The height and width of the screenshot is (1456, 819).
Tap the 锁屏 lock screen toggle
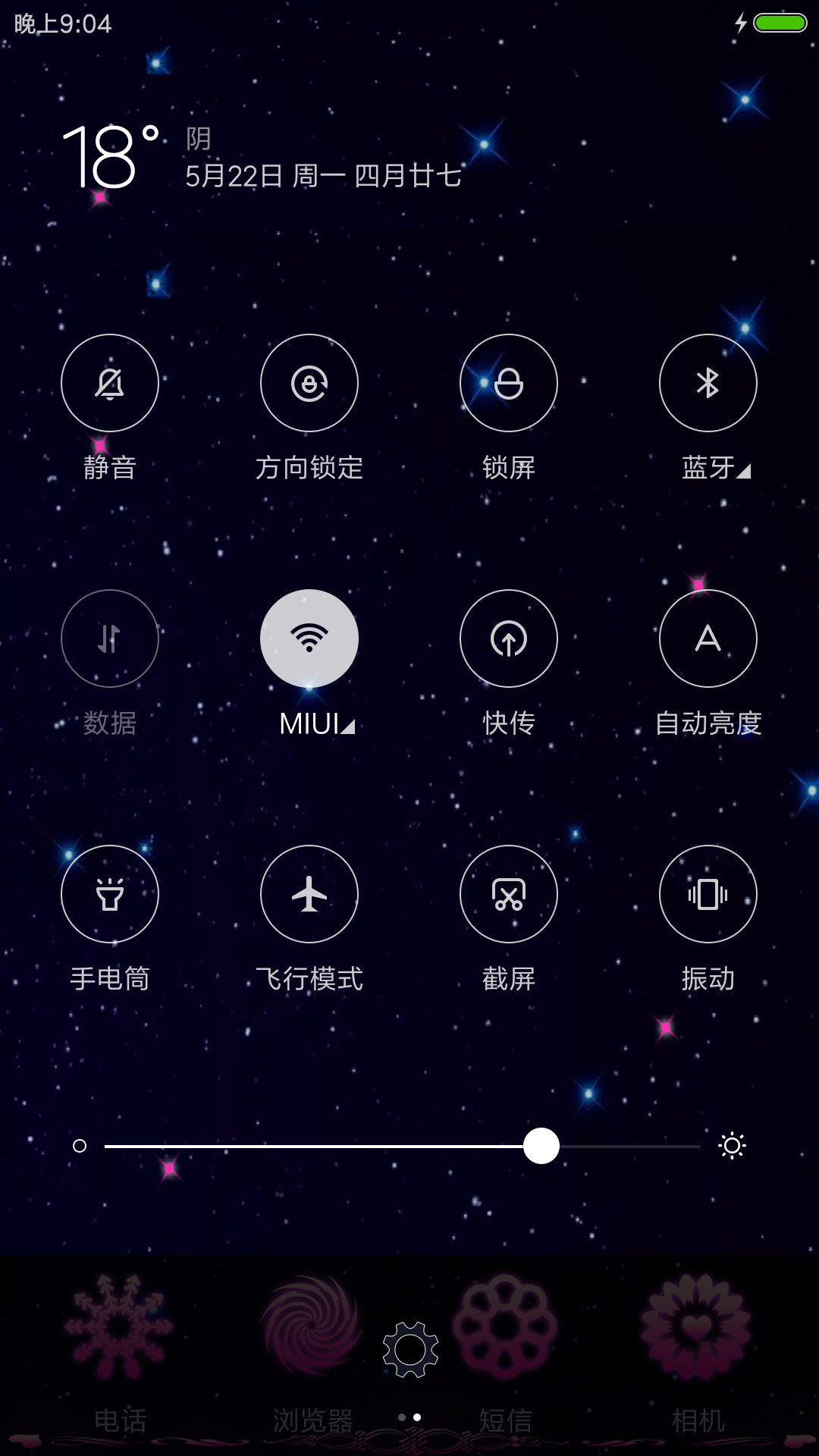click(509, 383)
